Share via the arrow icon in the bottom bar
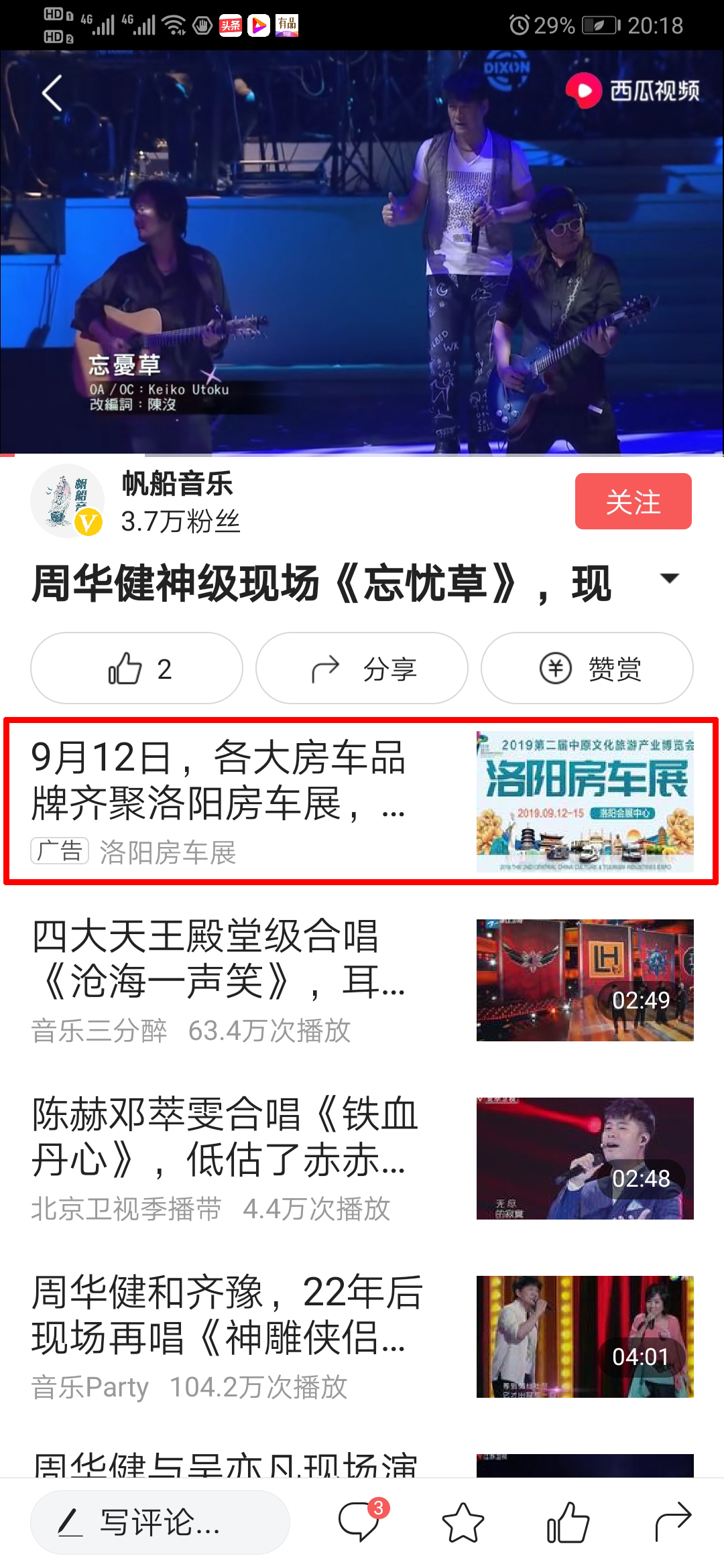Image resolution: width=724 pixels, height=1568 pixels. [672, 1522]
